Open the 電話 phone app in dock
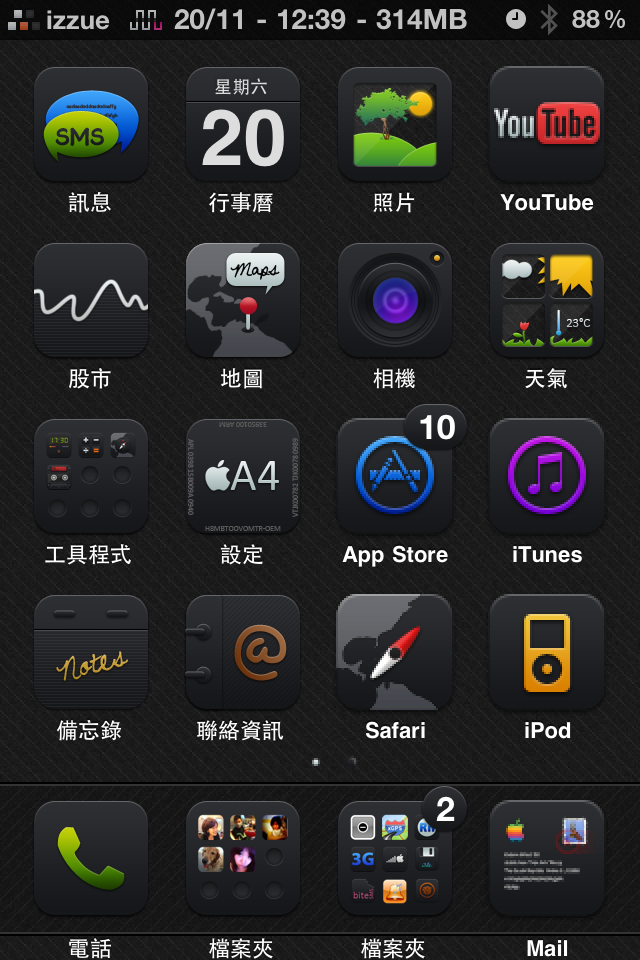 point(91,858)
